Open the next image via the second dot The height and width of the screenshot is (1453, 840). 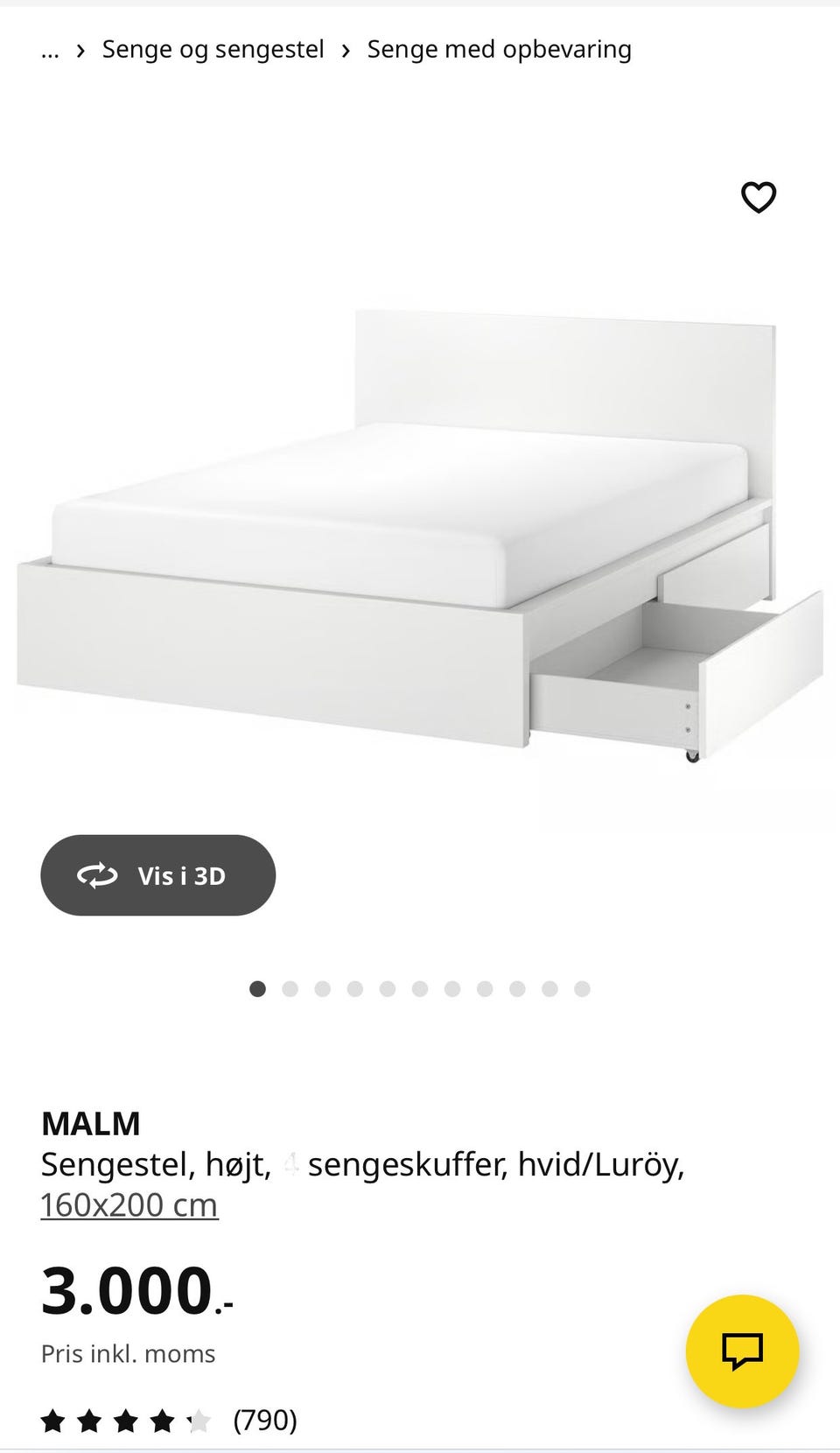coord(290,988)
